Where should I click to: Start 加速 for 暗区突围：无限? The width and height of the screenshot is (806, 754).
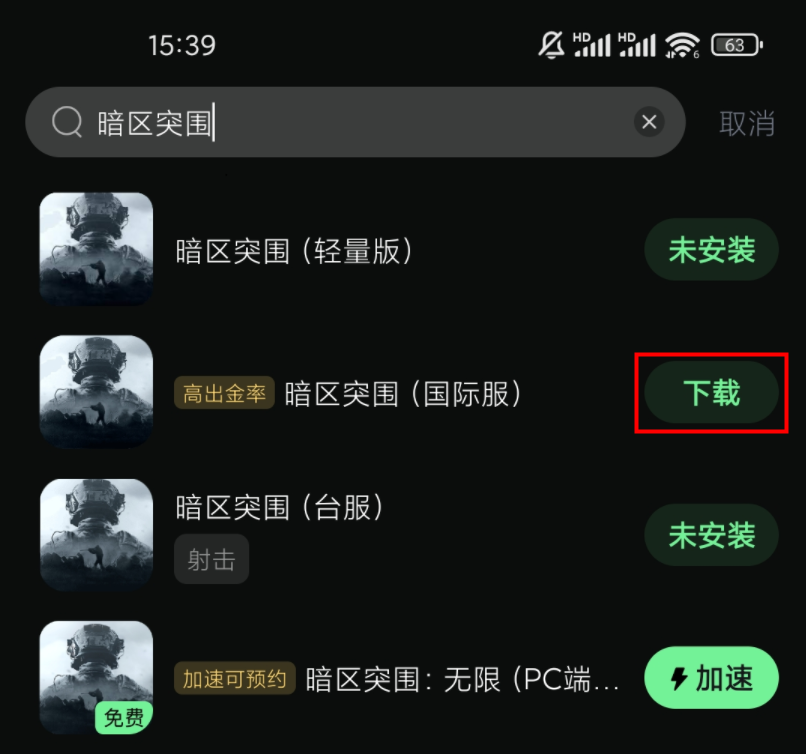pyautogui.click(x=711, y=678)
